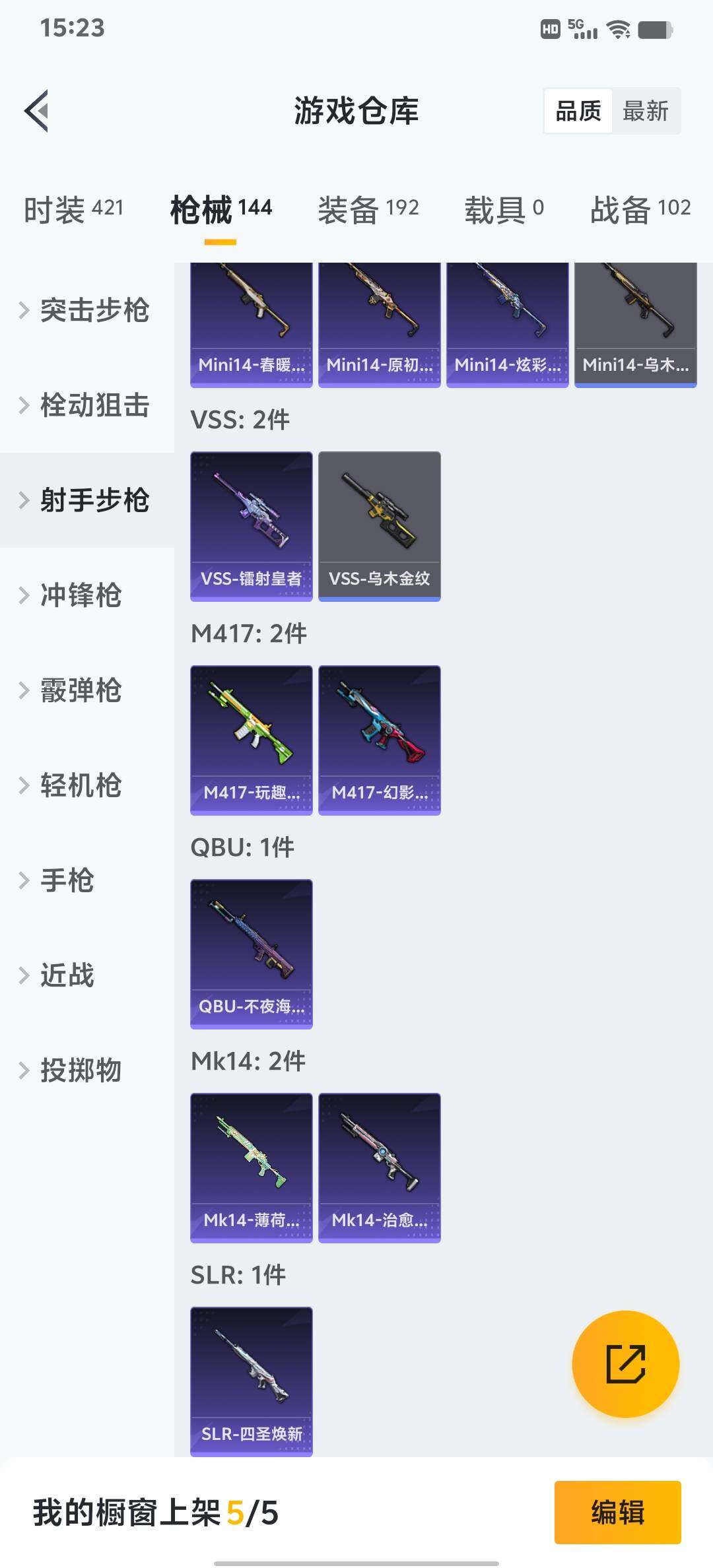The image size is (713, 1568).
Task: Choose the 手枪 category
Action: point(67,880)
